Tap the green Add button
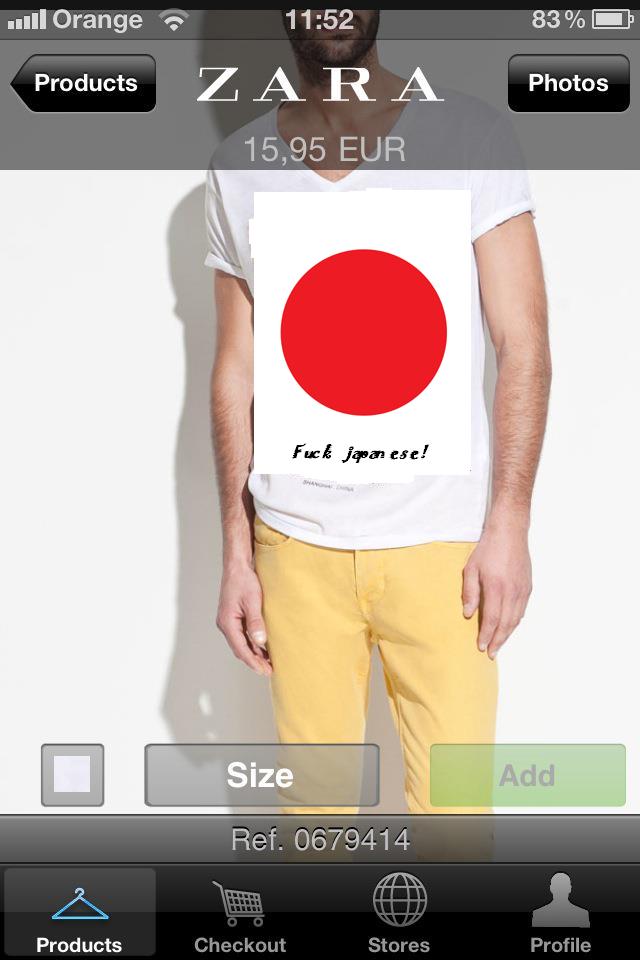Viewport: 640px width, 960px height. pos(527,775)
